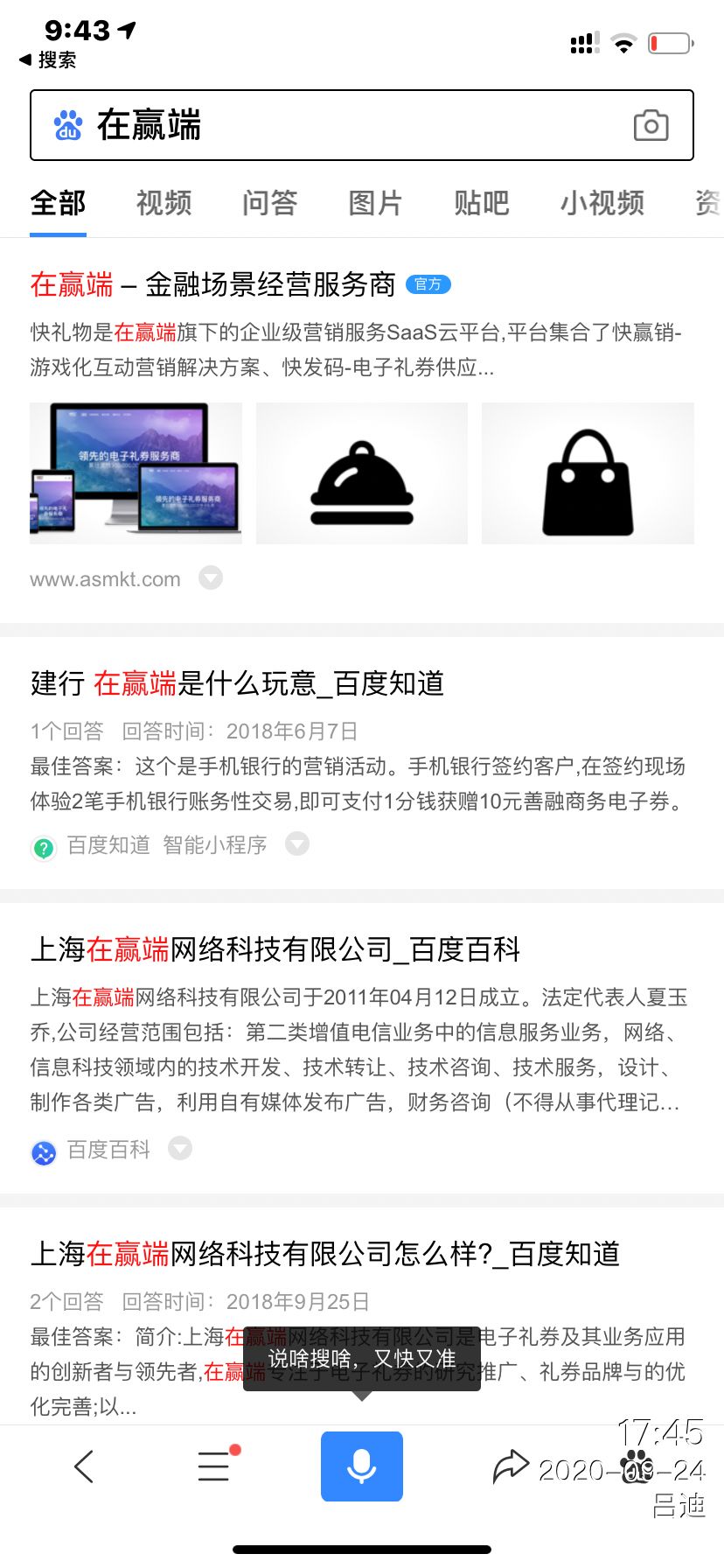
Task: Share this search results page
Action: tap(511, 1466)
